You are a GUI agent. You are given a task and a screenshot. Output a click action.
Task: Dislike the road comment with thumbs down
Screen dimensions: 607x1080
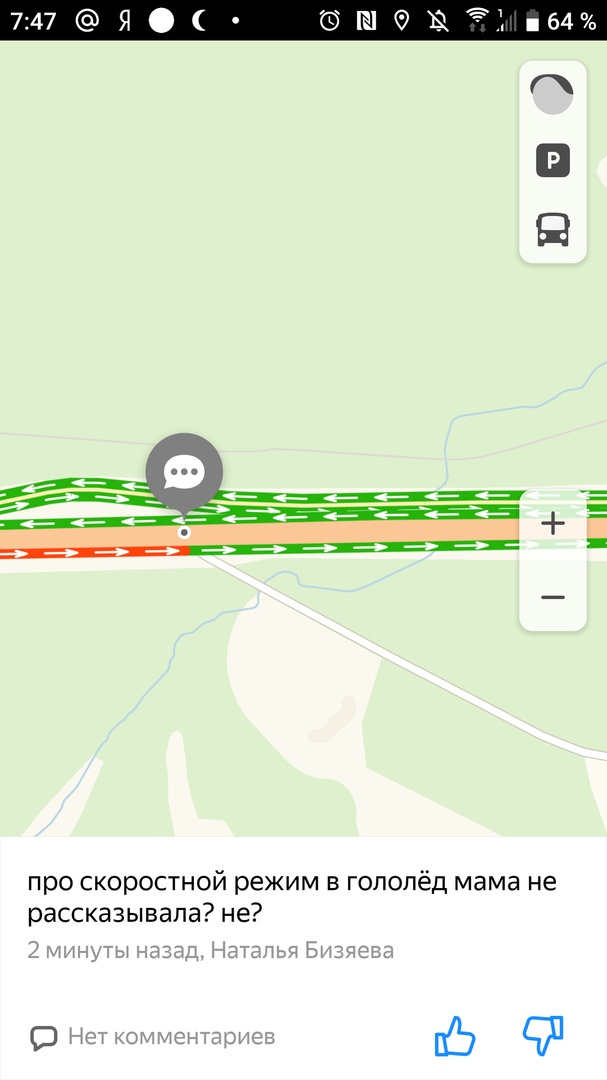543,1036
